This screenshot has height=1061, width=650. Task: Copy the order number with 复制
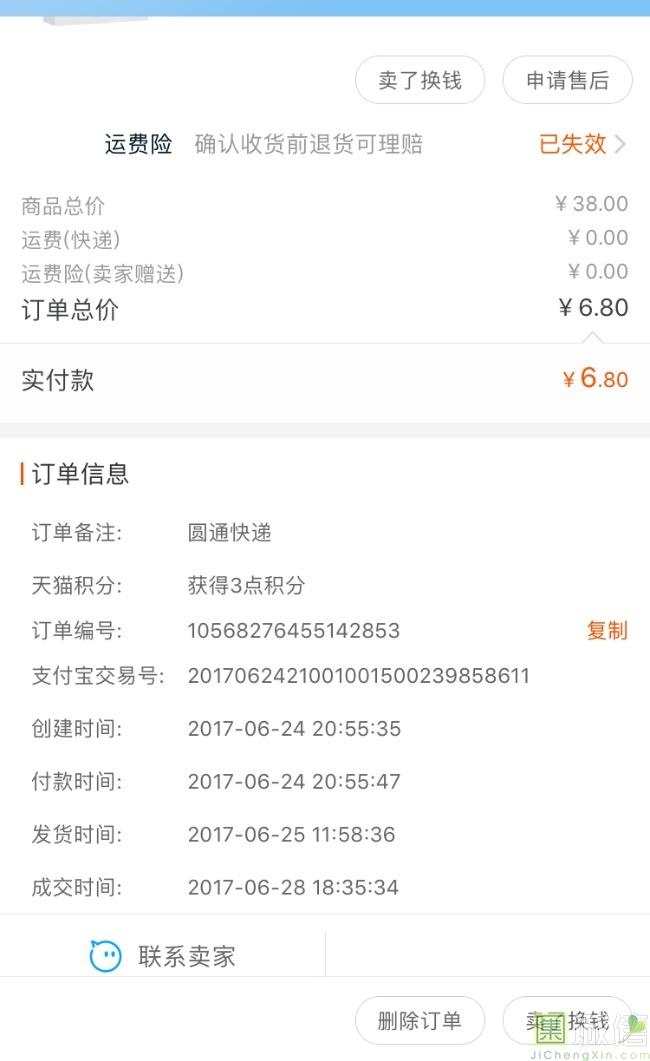(x=607, y=631)
